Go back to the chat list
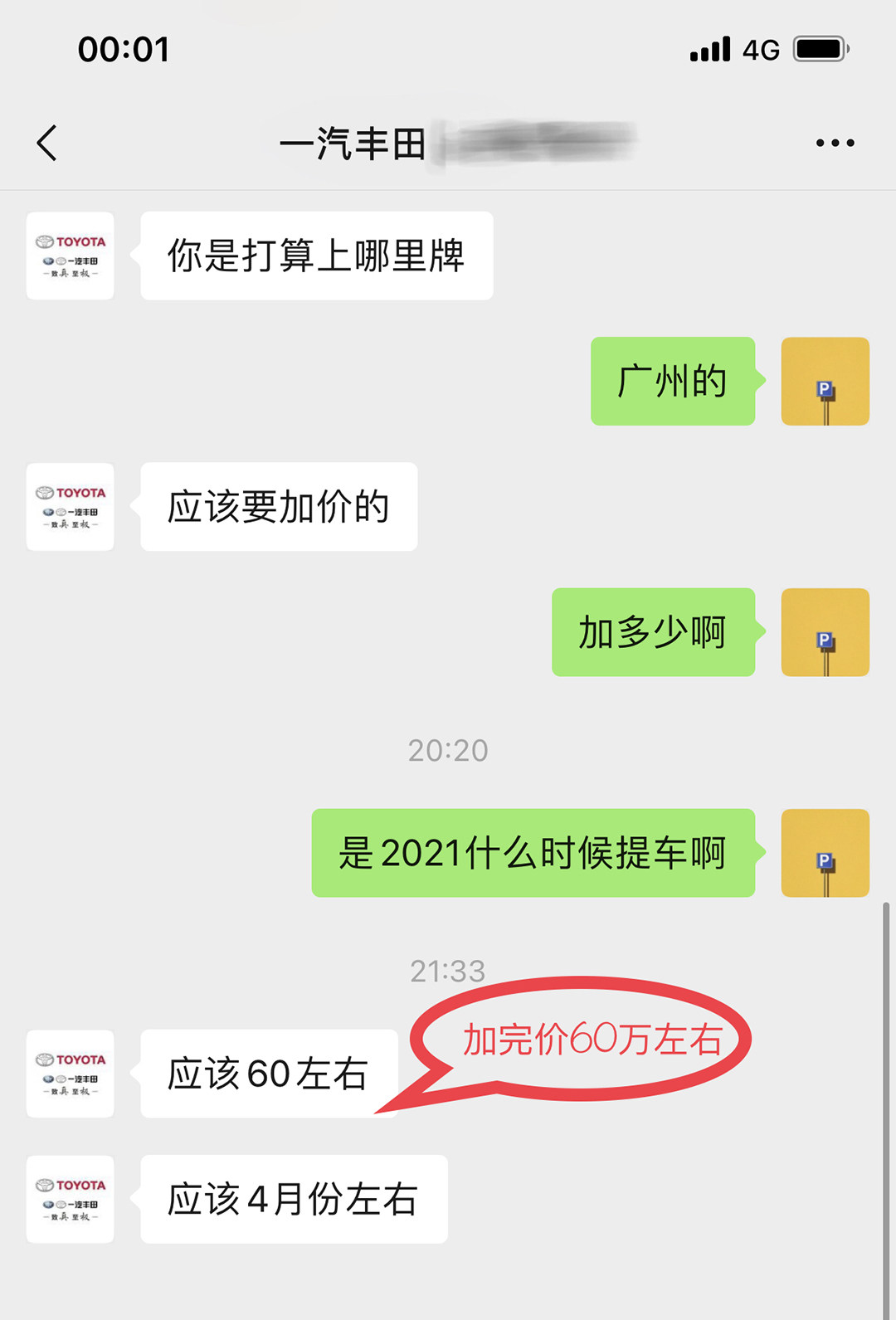 coord(47,143)
